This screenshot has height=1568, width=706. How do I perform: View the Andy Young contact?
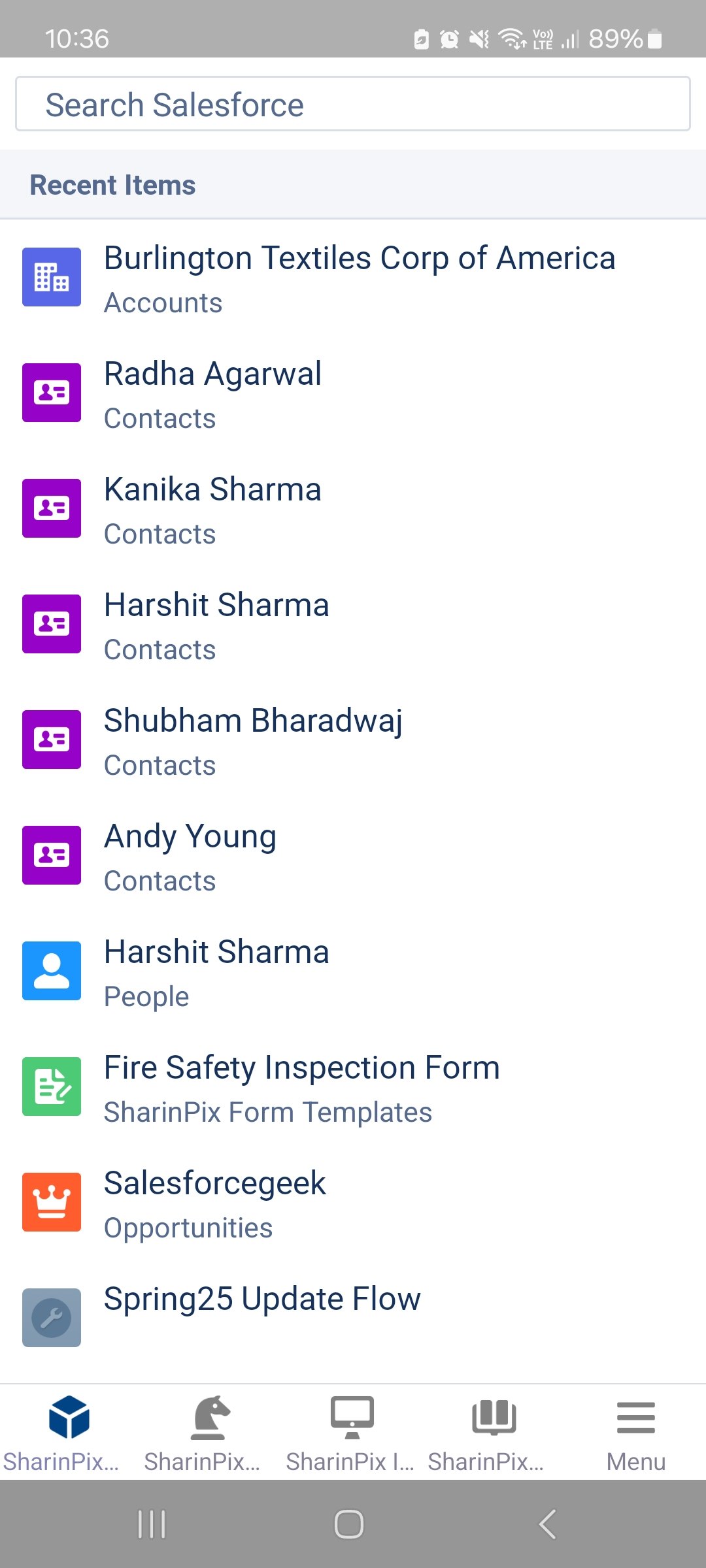tap(353, 856)
